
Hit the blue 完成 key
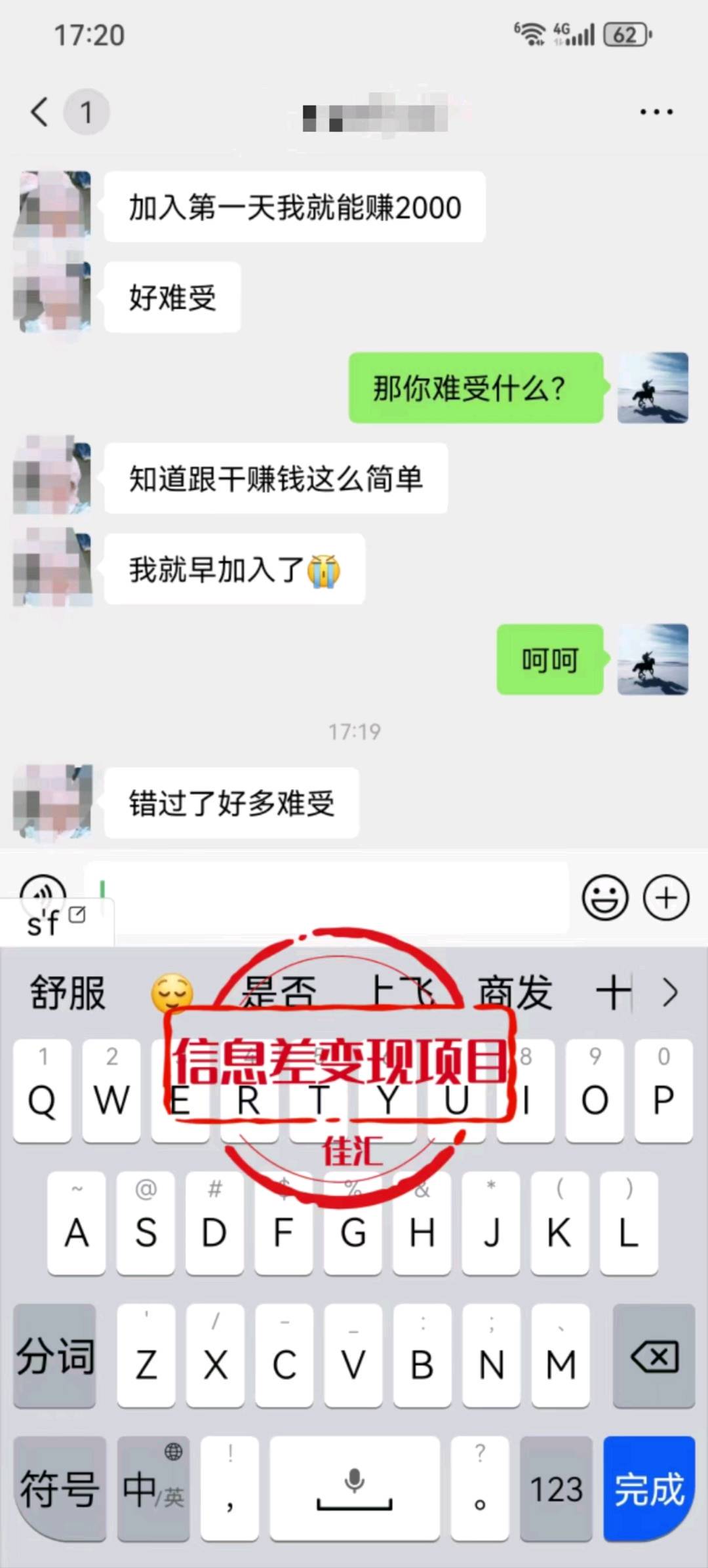tap(648, 1488)
